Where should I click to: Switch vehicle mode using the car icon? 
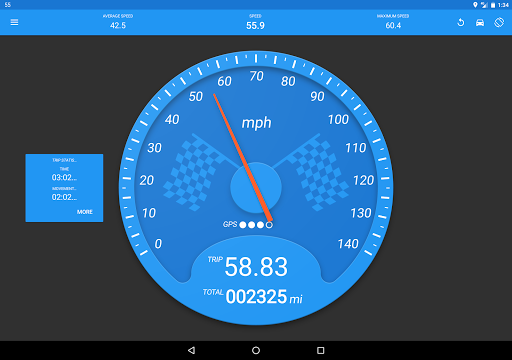[480, 22]
